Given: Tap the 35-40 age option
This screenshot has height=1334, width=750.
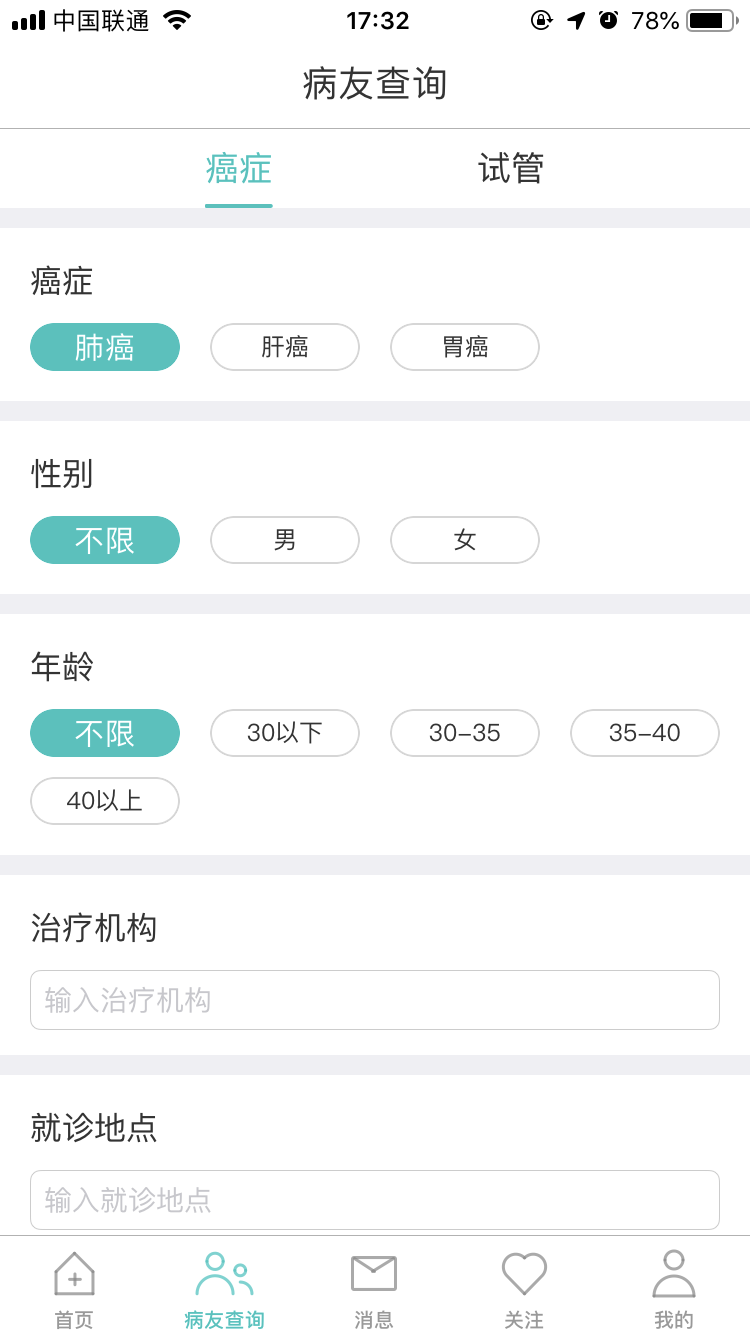Looking at the screenshot, I should click(645, 733).
